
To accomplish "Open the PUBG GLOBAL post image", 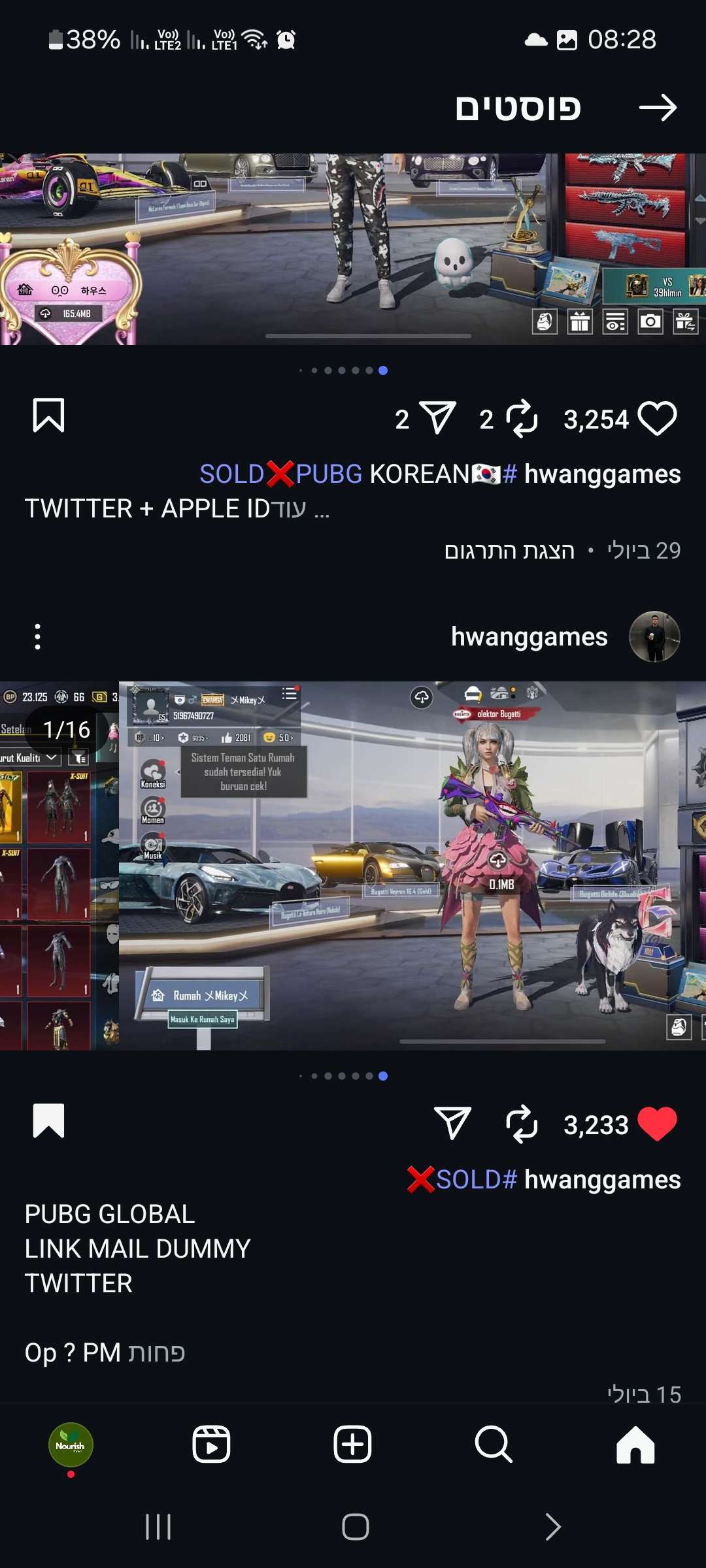I will (353, 866).
